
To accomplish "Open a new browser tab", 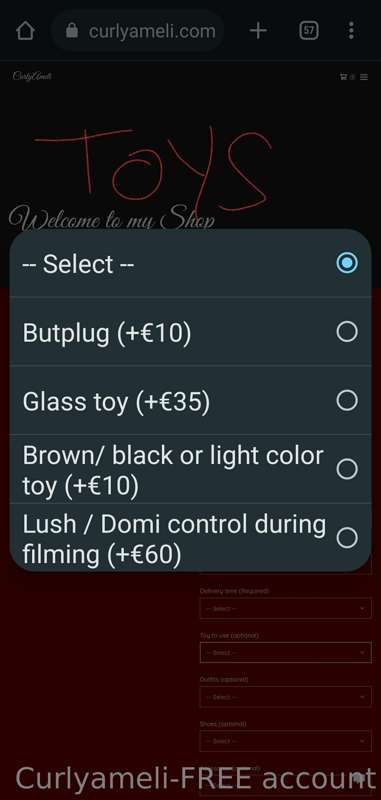I will point(258,31).
